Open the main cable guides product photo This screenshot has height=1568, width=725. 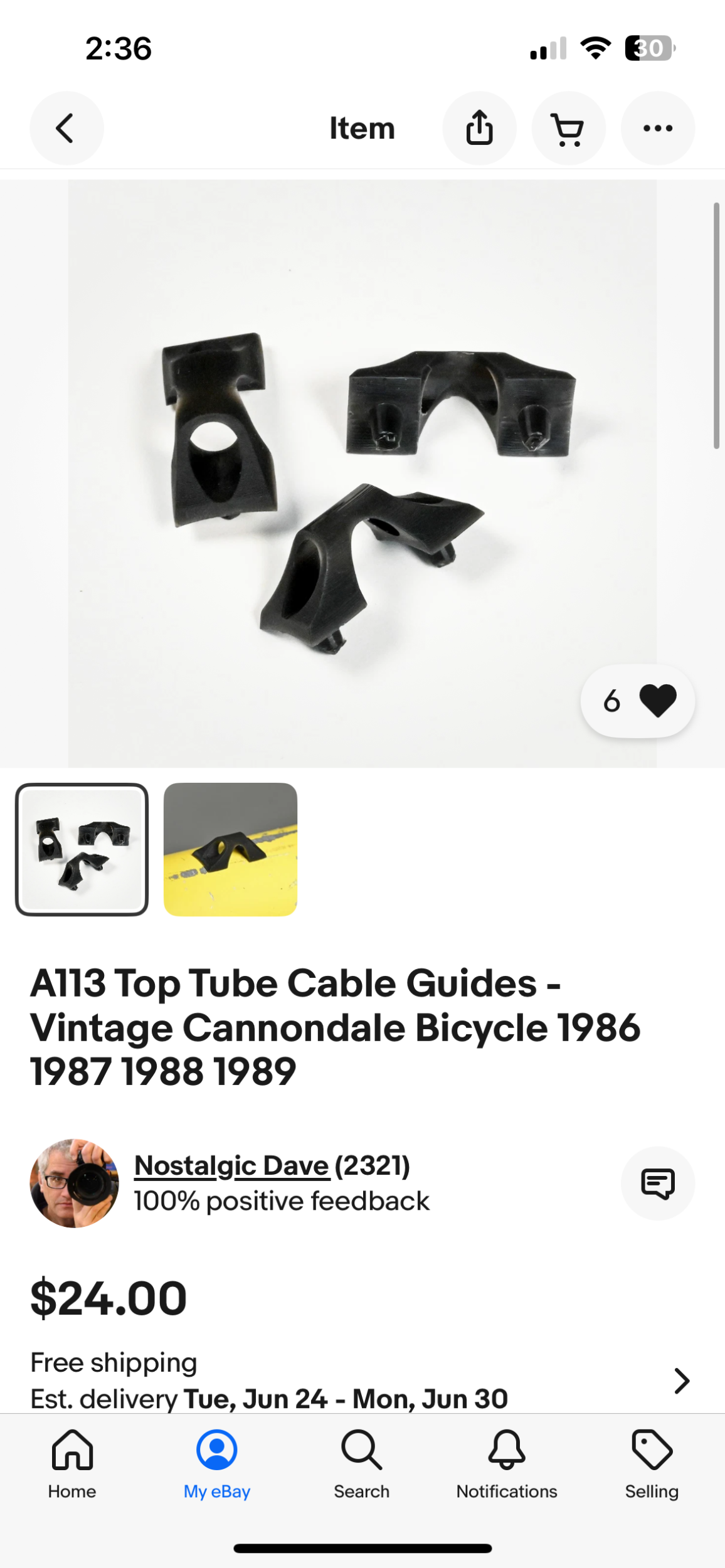(362, 474)
